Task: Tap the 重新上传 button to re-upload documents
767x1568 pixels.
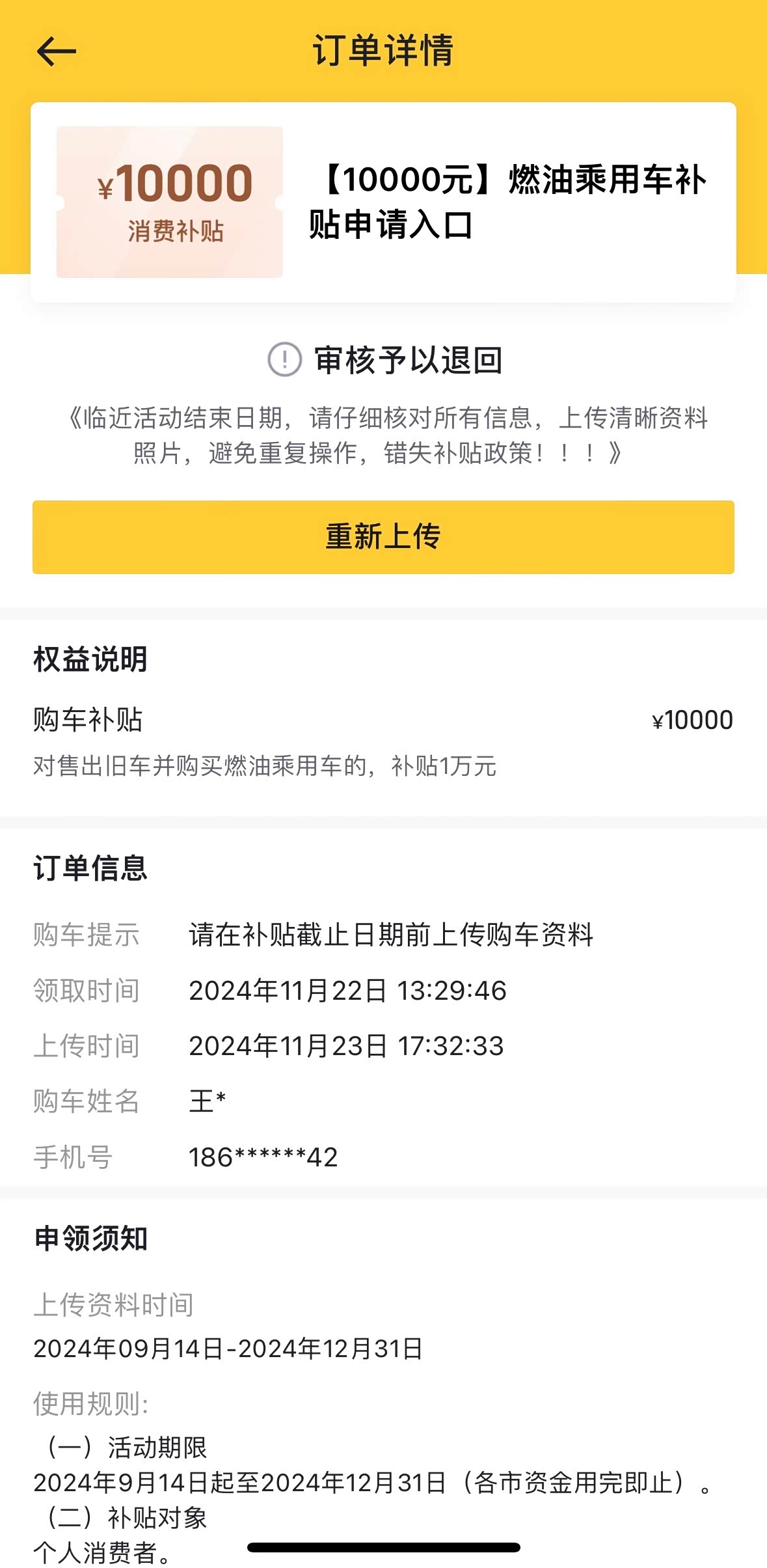Action: click(x=383, y=537)
